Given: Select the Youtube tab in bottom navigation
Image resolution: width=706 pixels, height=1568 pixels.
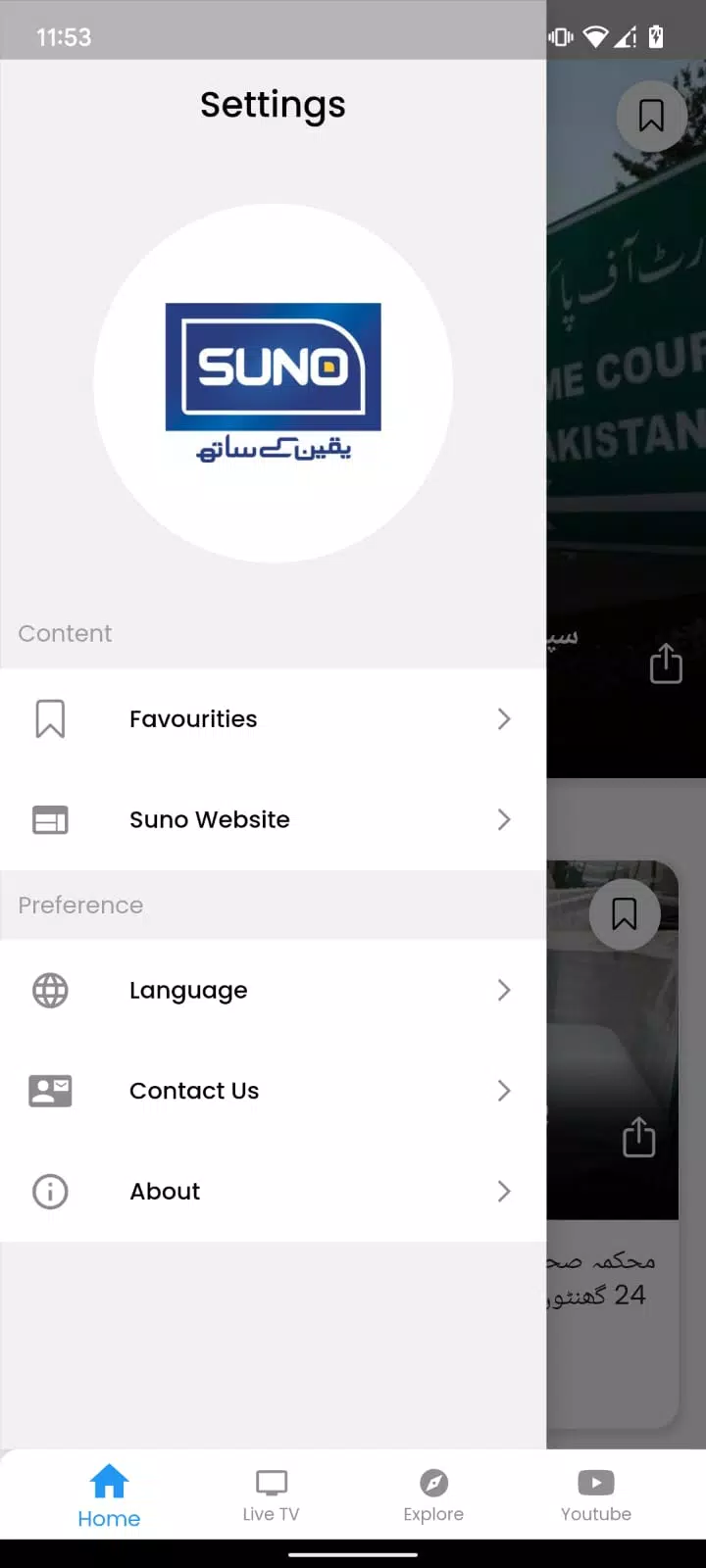Looking at the screenshot, I should click(595, 1494).
